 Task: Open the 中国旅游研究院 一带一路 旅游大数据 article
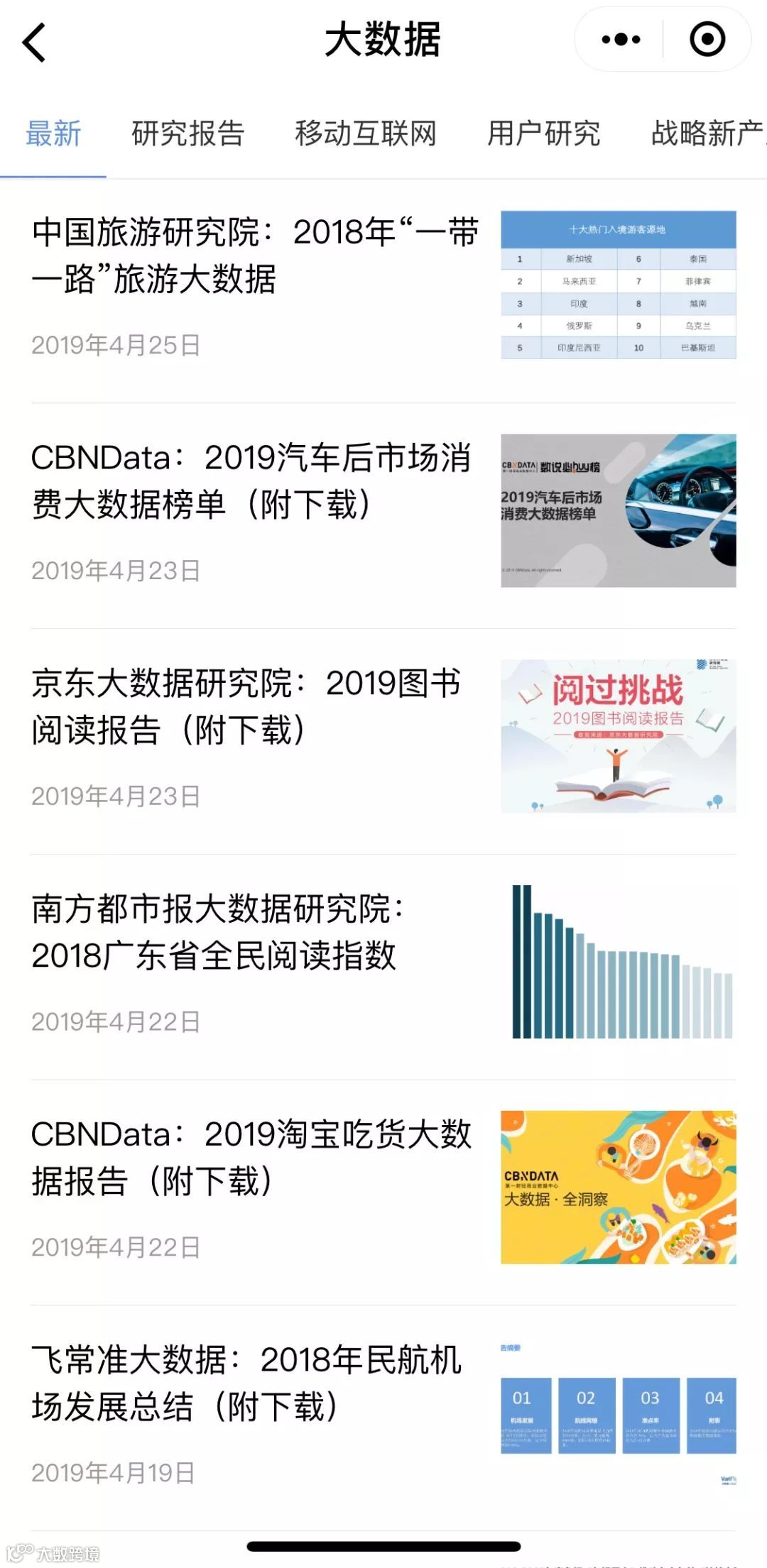pyautogui.click(x=256, y=256)
